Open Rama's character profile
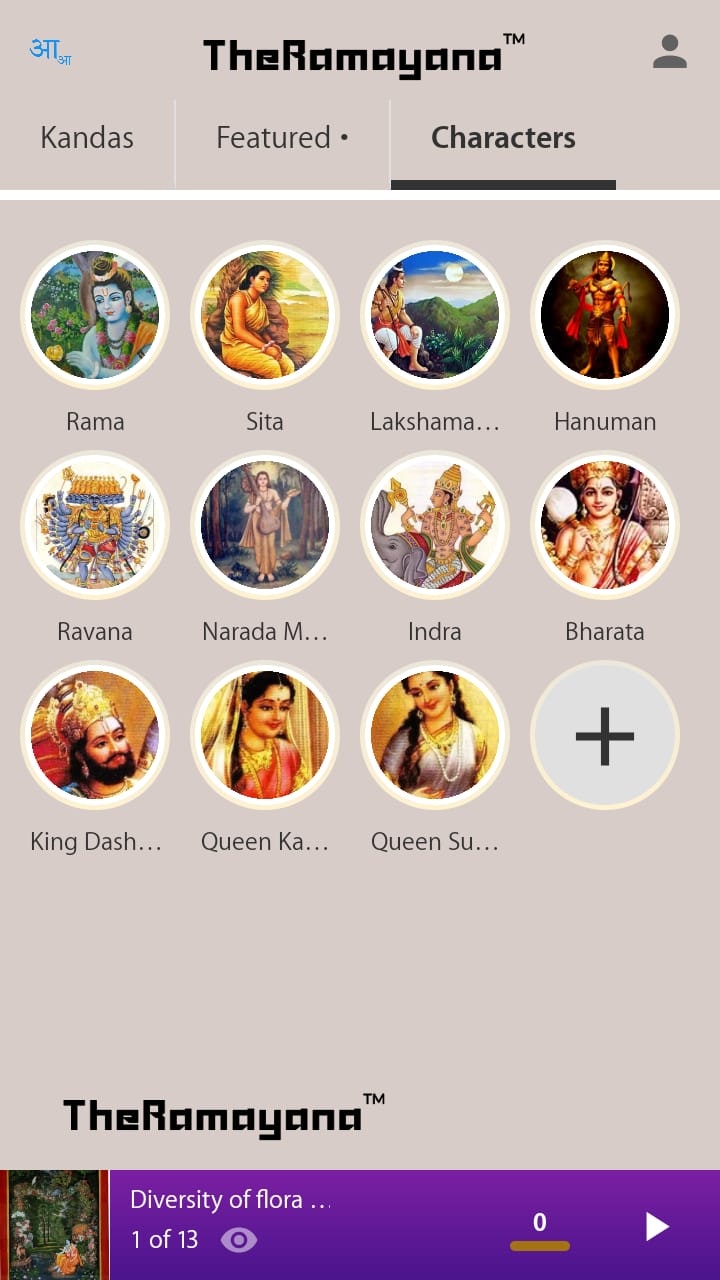The image size is (720, 1280). (x=95, y=315)
